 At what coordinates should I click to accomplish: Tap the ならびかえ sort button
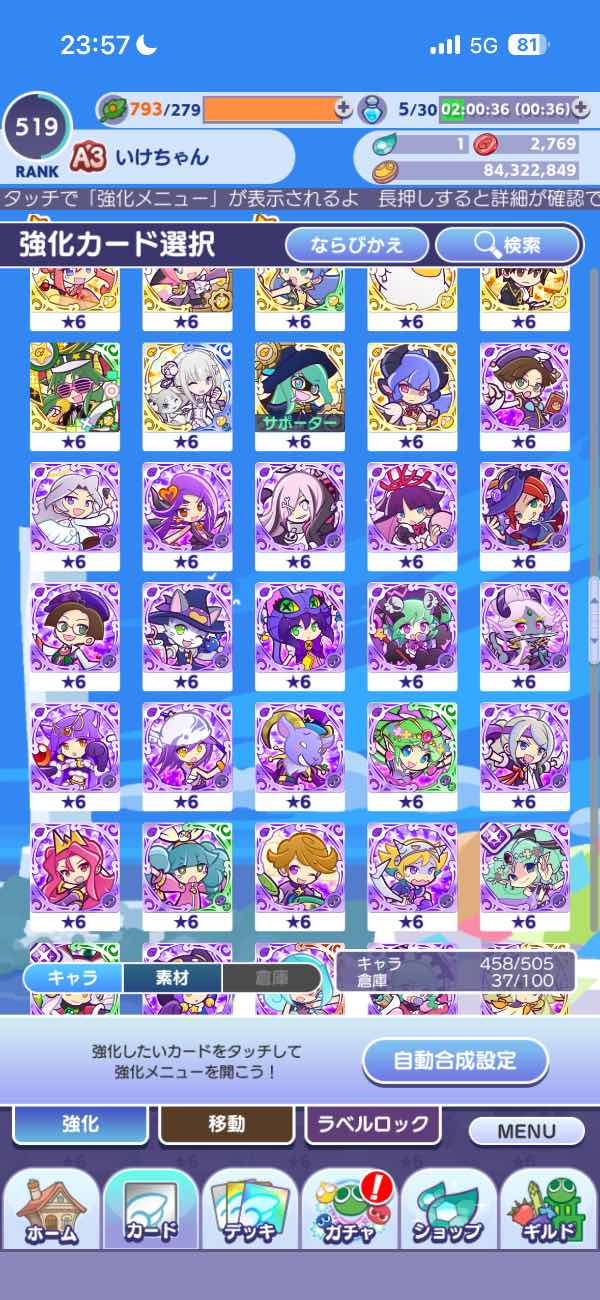(x=357, y=244)
